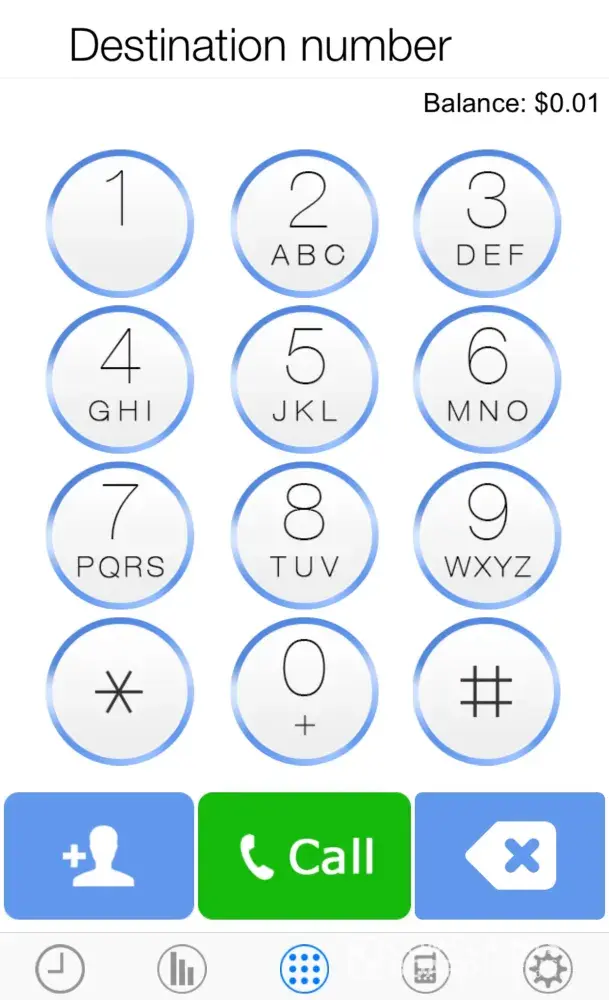Tap the asterisk key
Viewport: 609px width, 1000px height.
click(120, 692)
